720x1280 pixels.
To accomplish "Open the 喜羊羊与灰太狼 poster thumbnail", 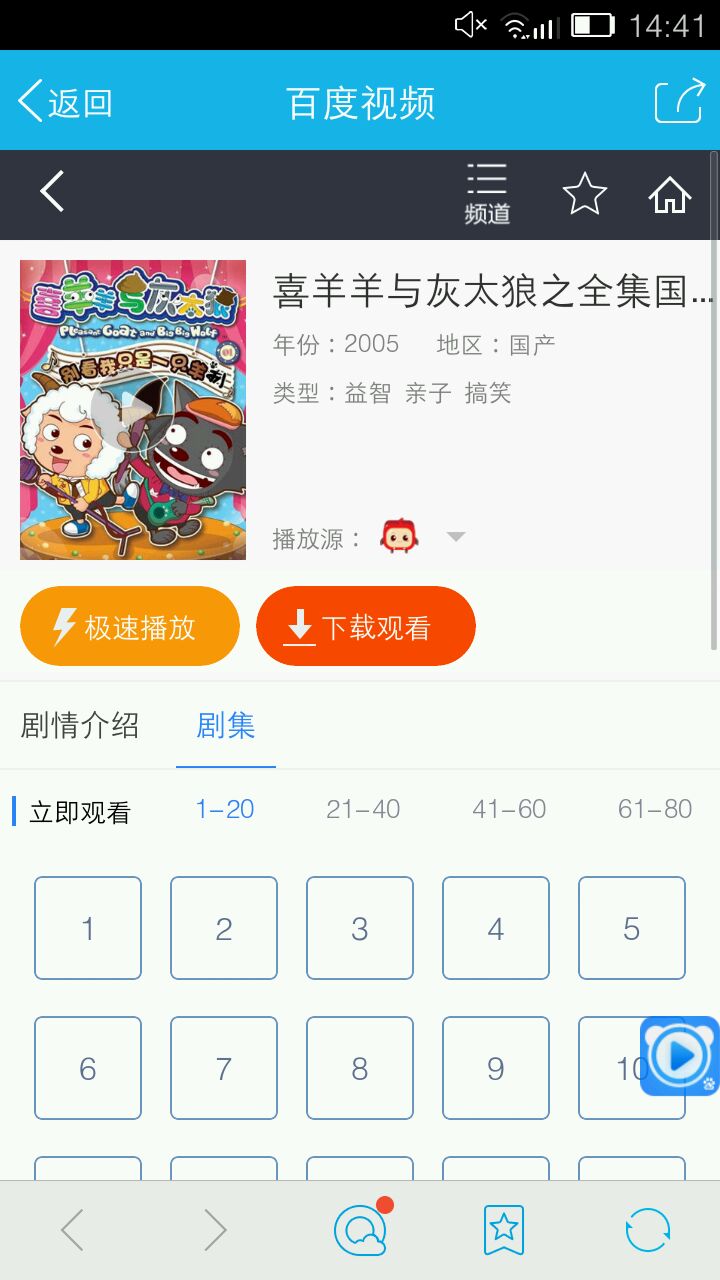I will click(133, 409).
